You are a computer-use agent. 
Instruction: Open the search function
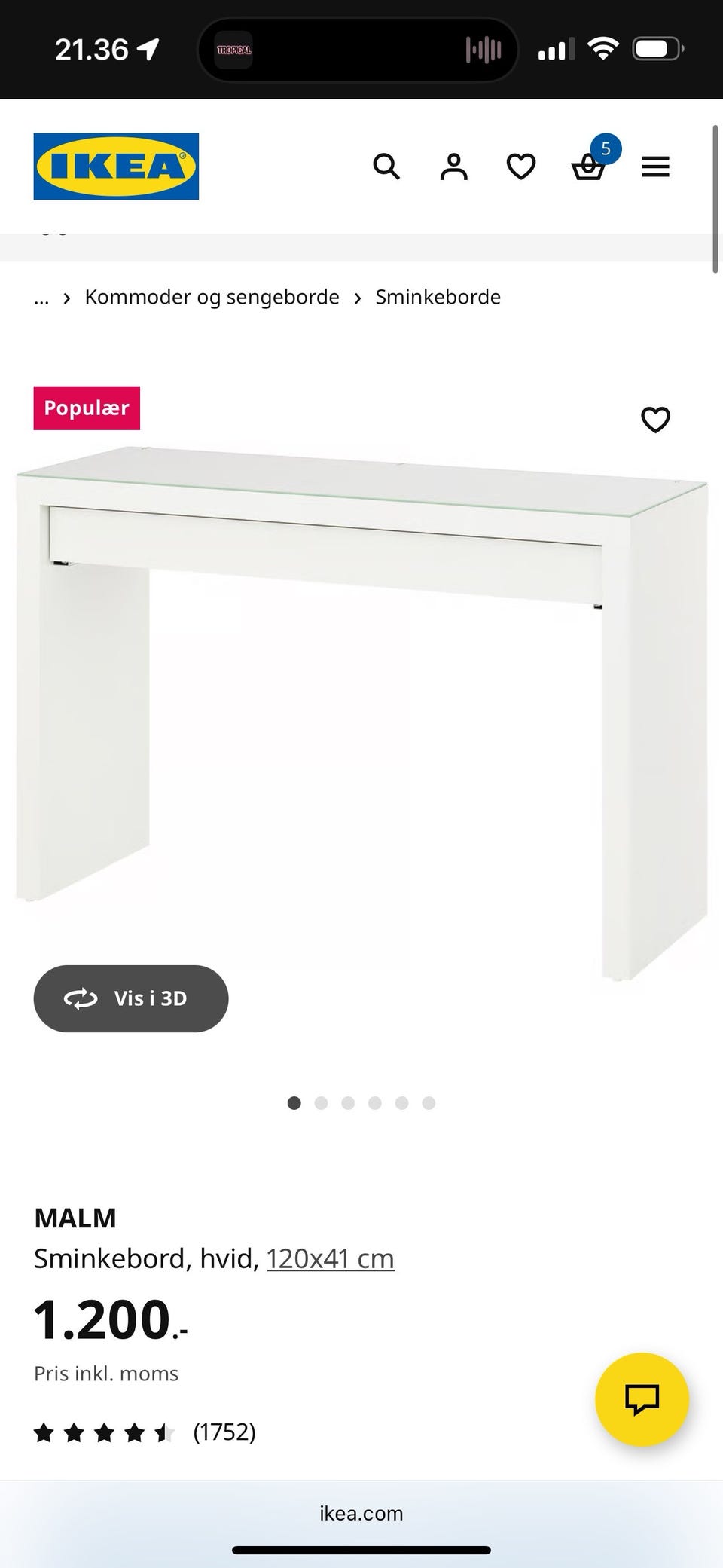(387, 167)
